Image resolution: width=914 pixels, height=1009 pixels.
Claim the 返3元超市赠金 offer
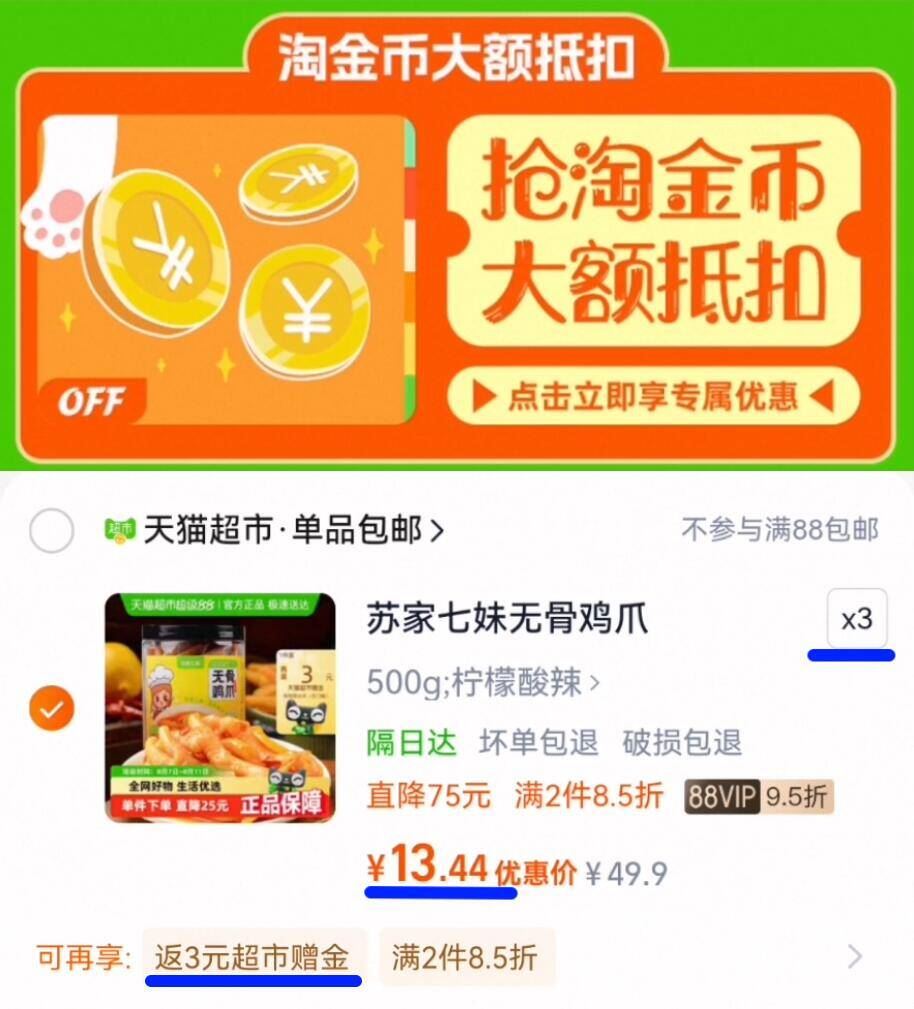(x=253, y=957)
